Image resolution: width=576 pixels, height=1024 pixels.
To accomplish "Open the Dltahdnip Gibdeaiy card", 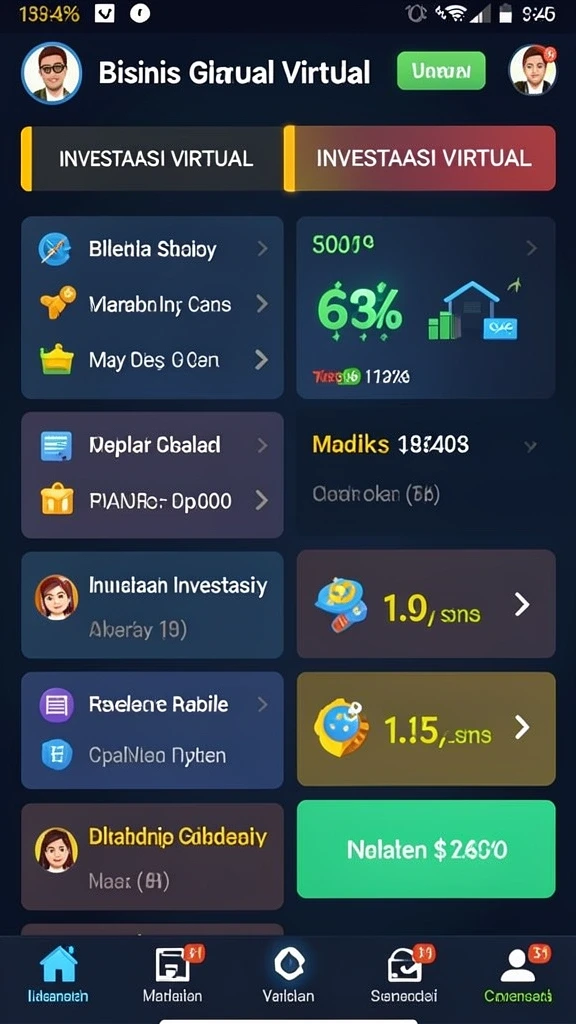I will [x=153, y=856].
